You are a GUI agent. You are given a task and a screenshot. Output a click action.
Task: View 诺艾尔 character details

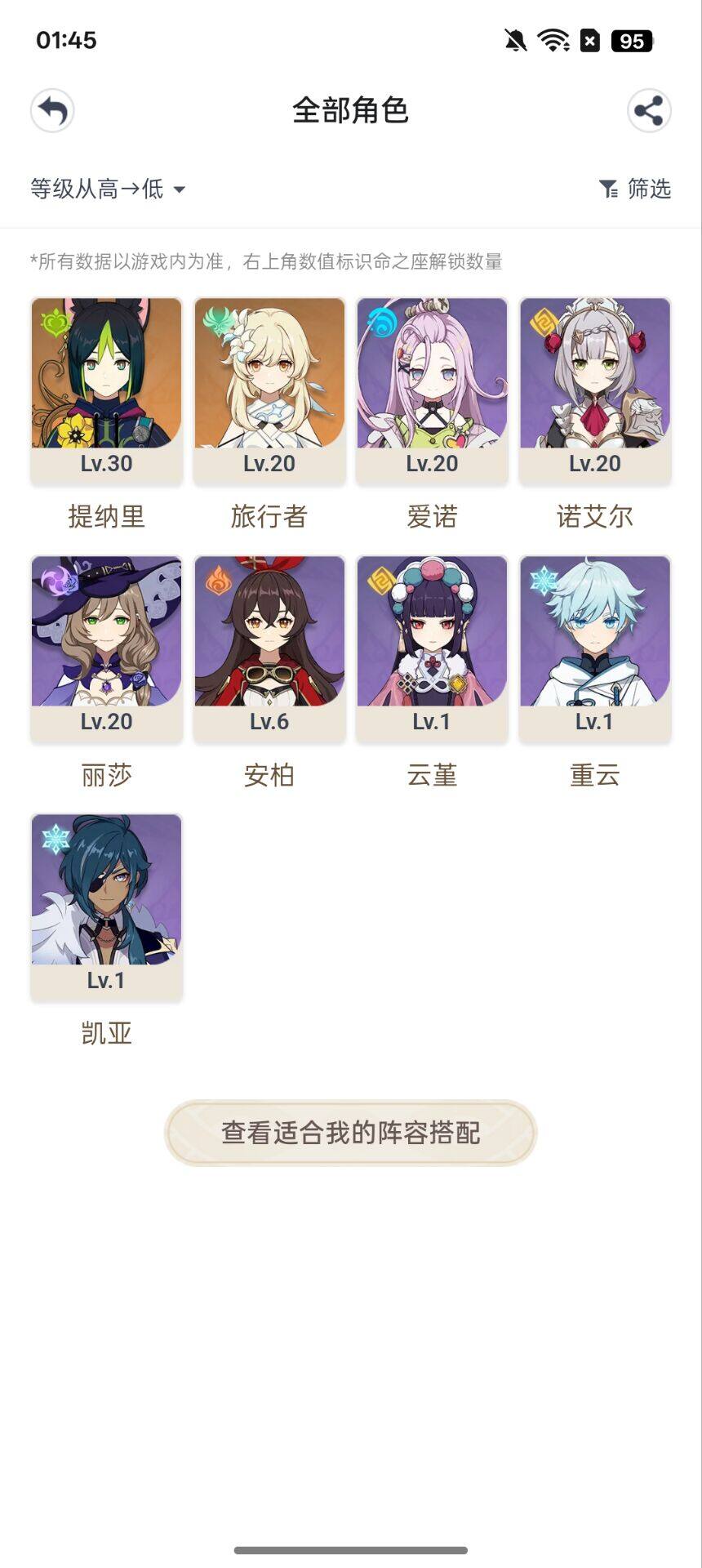[x=595, y=390]
